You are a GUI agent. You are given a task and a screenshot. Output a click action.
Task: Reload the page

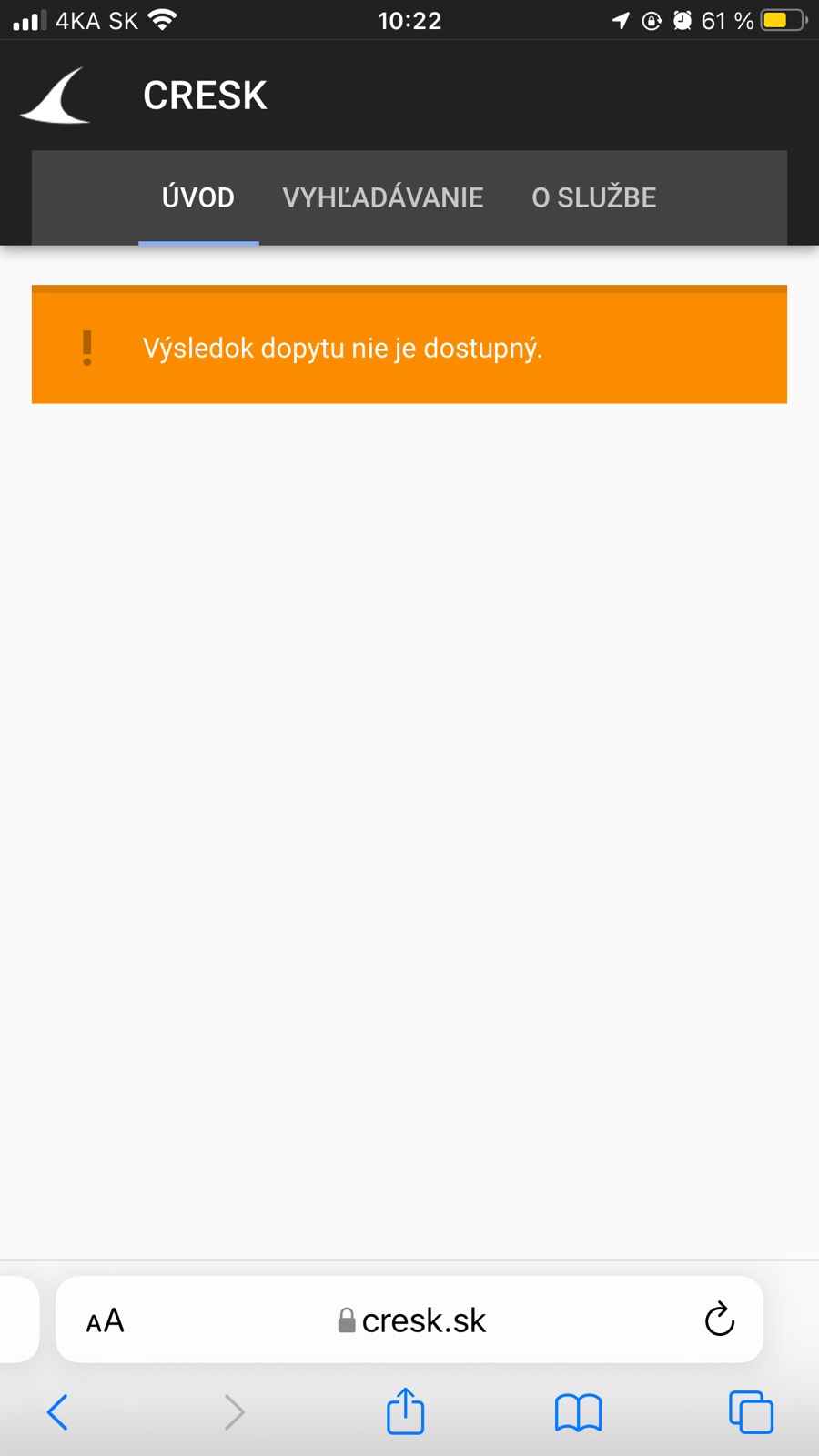[719, 1319]
